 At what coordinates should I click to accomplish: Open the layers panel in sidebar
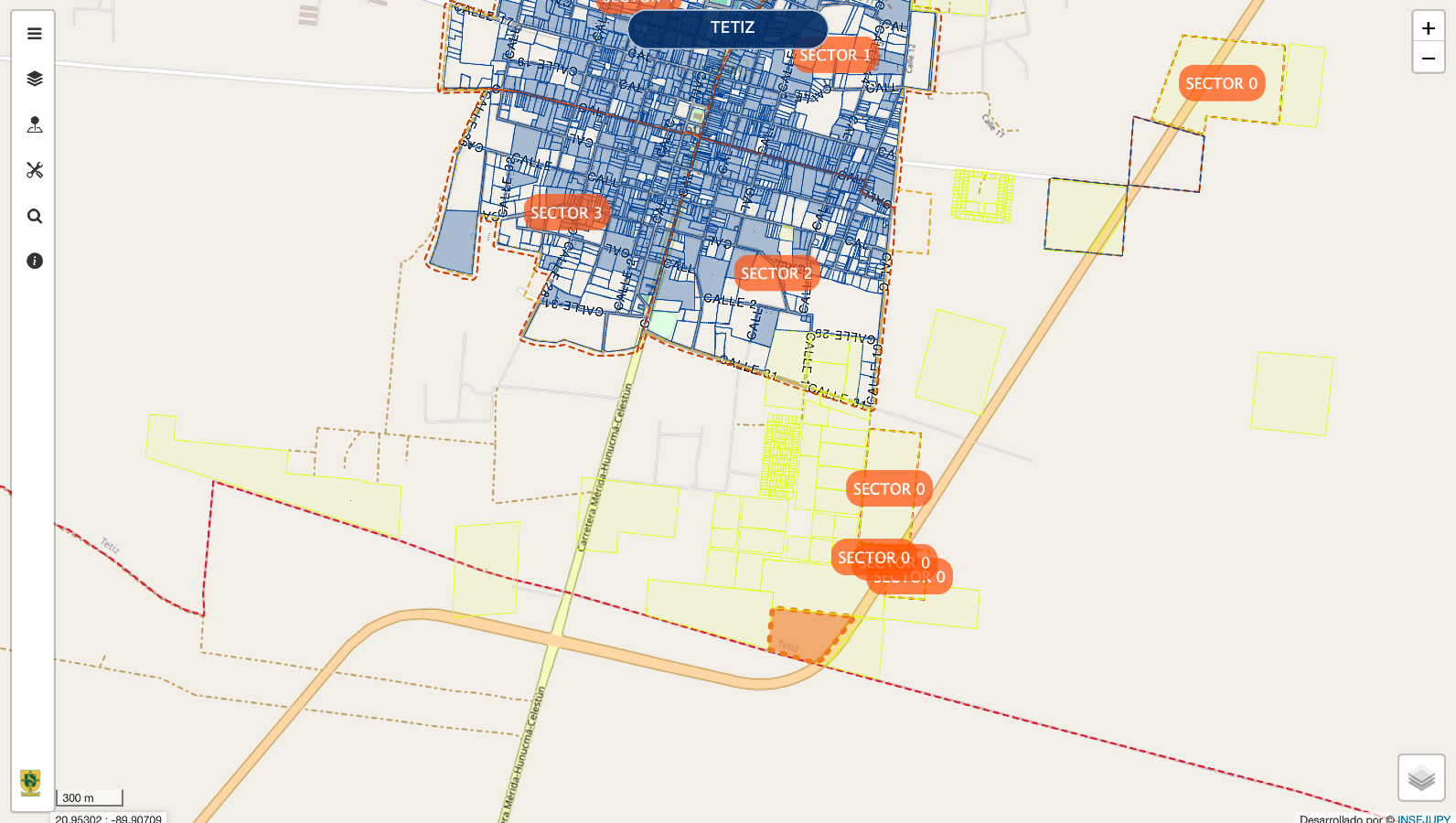[x=35, y=79]
